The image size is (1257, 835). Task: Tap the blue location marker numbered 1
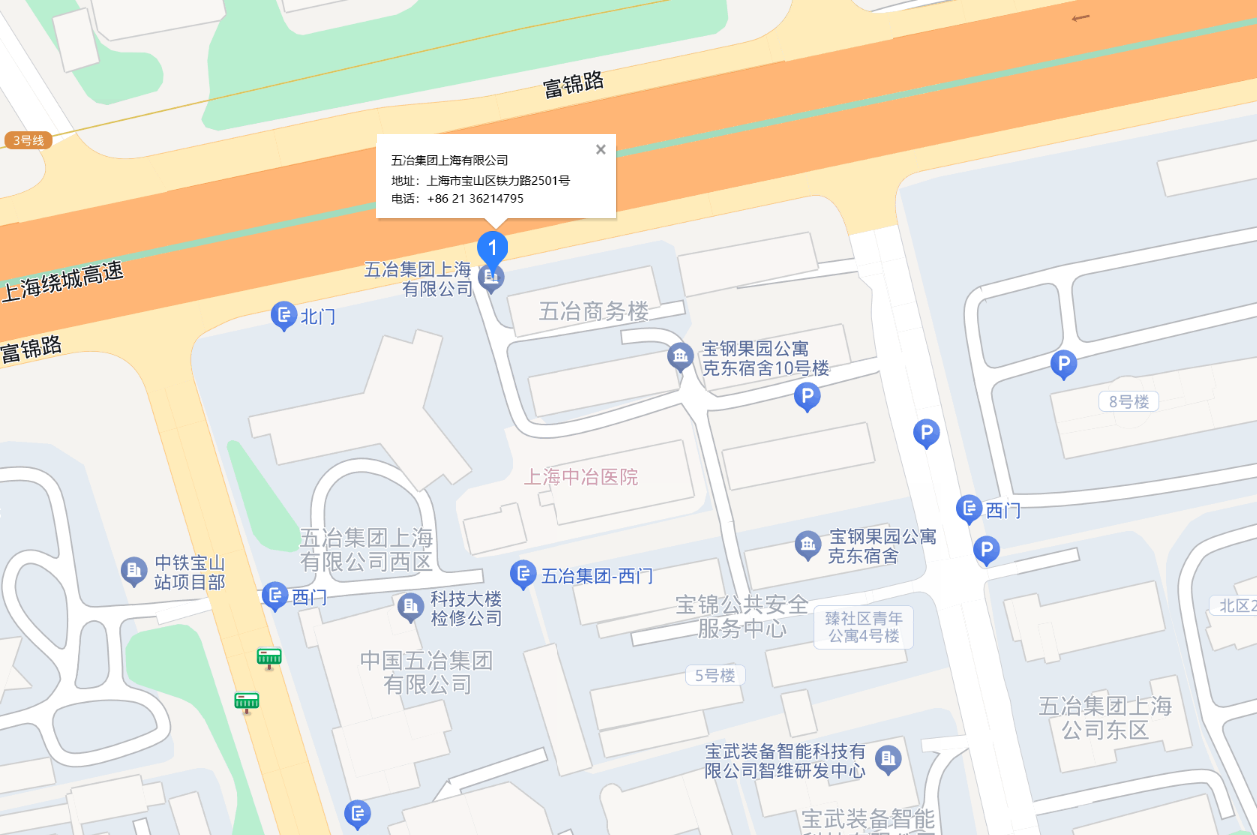492,246
